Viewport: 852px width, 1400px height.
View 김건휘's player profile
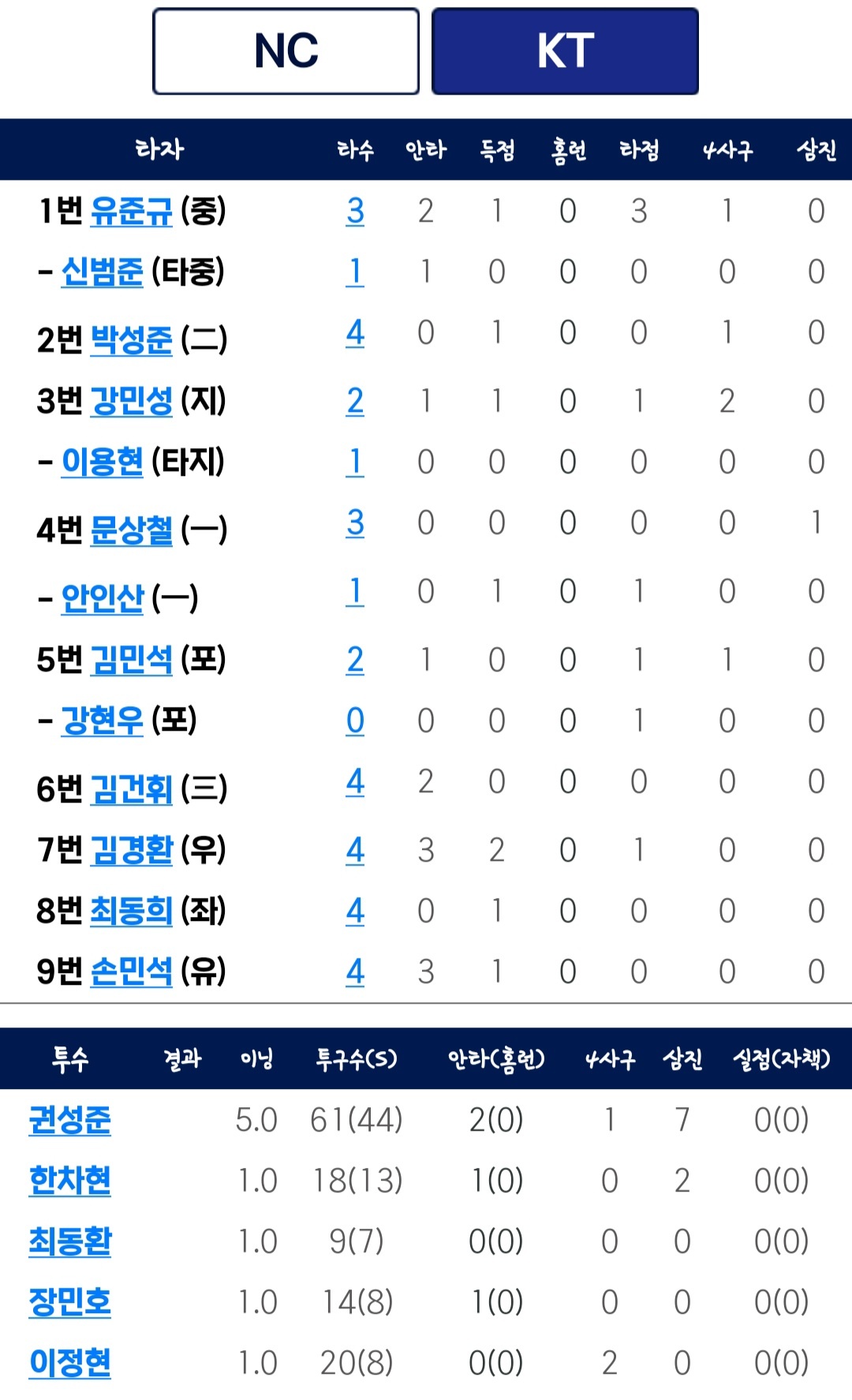click(x=131, y=788)
